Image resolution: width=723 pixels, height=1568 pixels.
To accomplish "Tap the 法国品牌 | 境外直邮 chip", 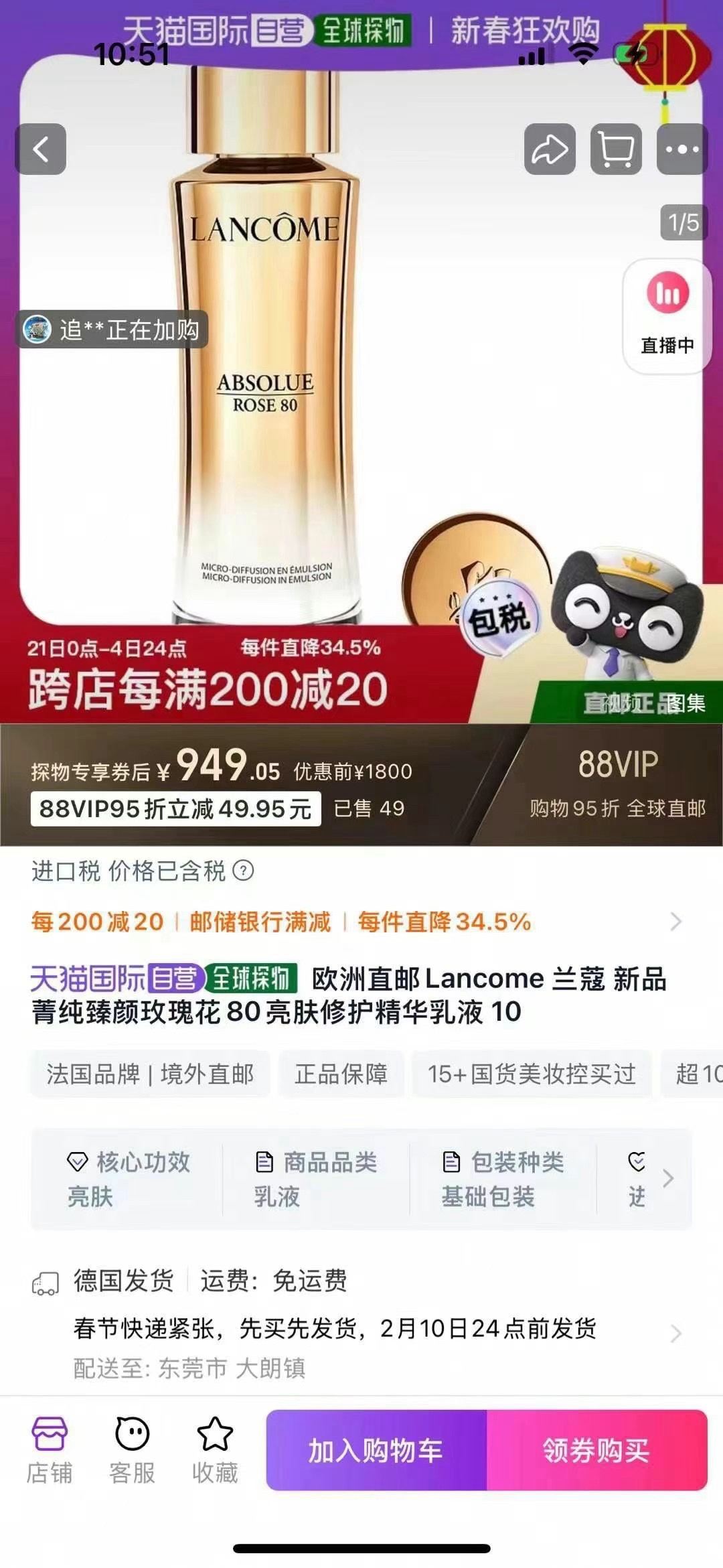I will (150, 1074).
